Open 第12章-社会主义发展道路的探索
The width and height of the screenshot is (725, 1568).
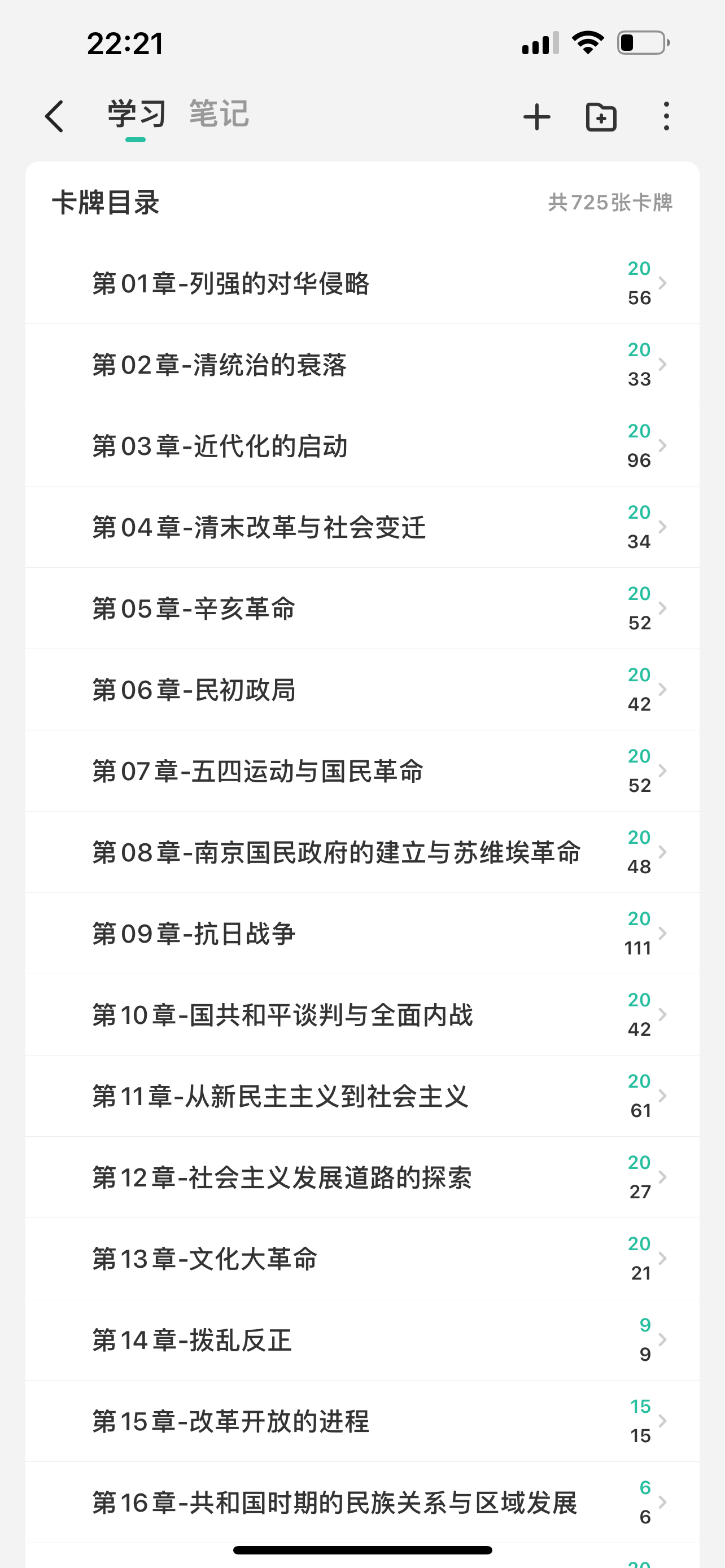(x=362, y=1177)
